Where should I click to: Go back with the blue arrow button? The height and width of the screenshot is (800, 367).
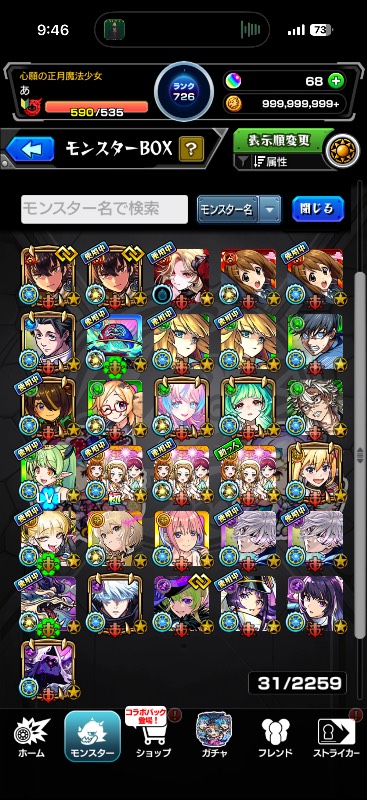[30, 149]
